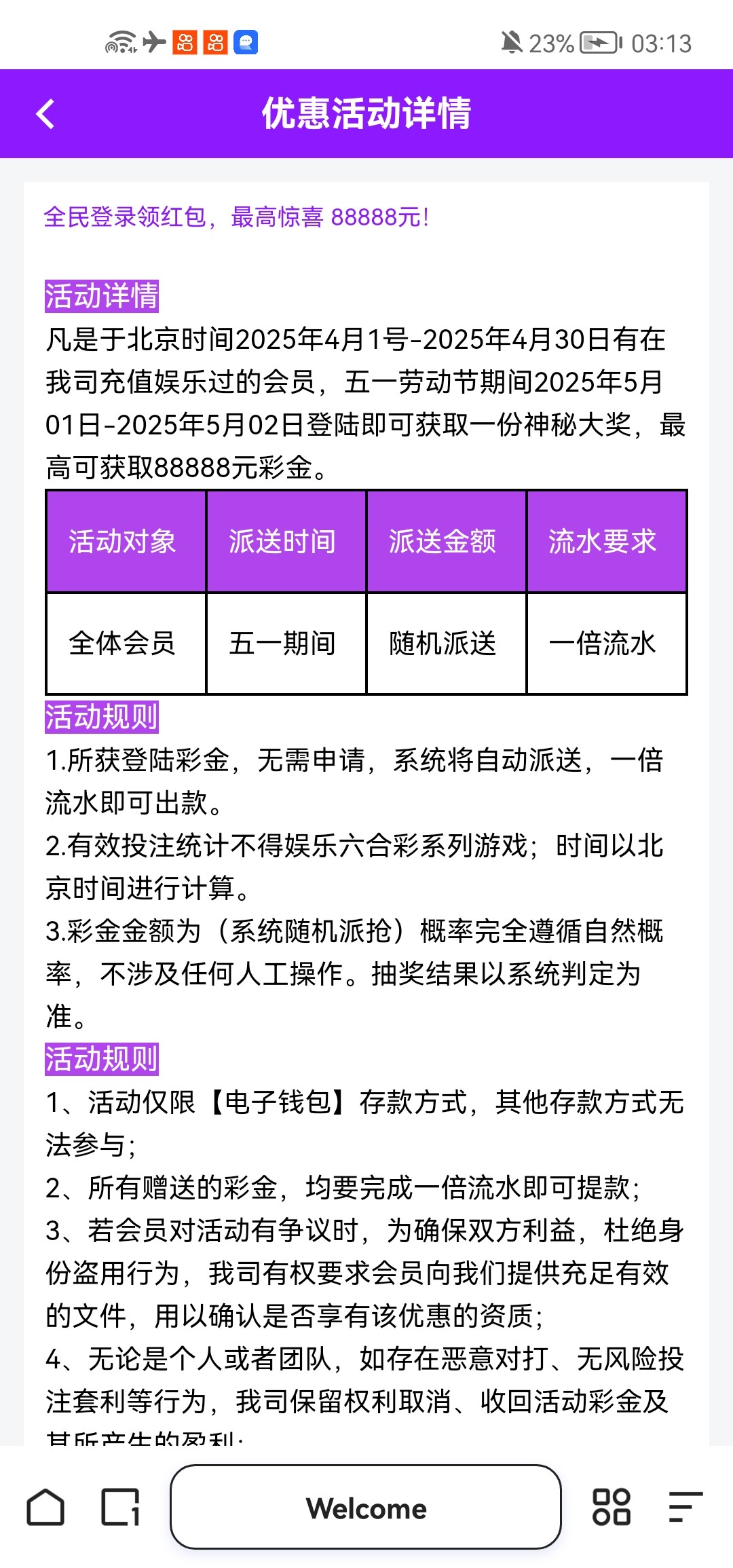
Task: Open the browser home page
Action: tap(45, 1508)
